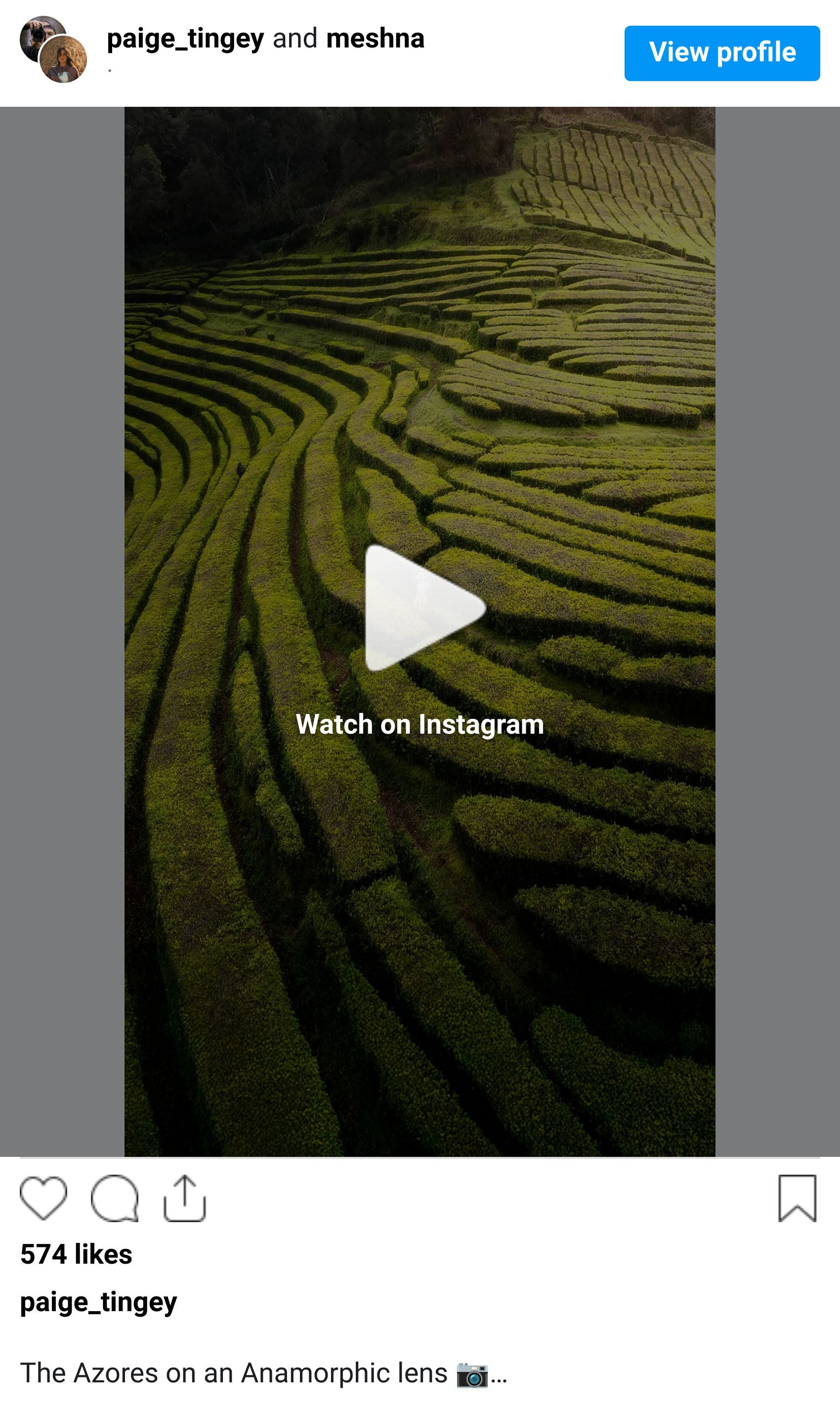
Task: Open paige_tingey username above the caption
Action: pyautogui.click(x=98, y=1302)
